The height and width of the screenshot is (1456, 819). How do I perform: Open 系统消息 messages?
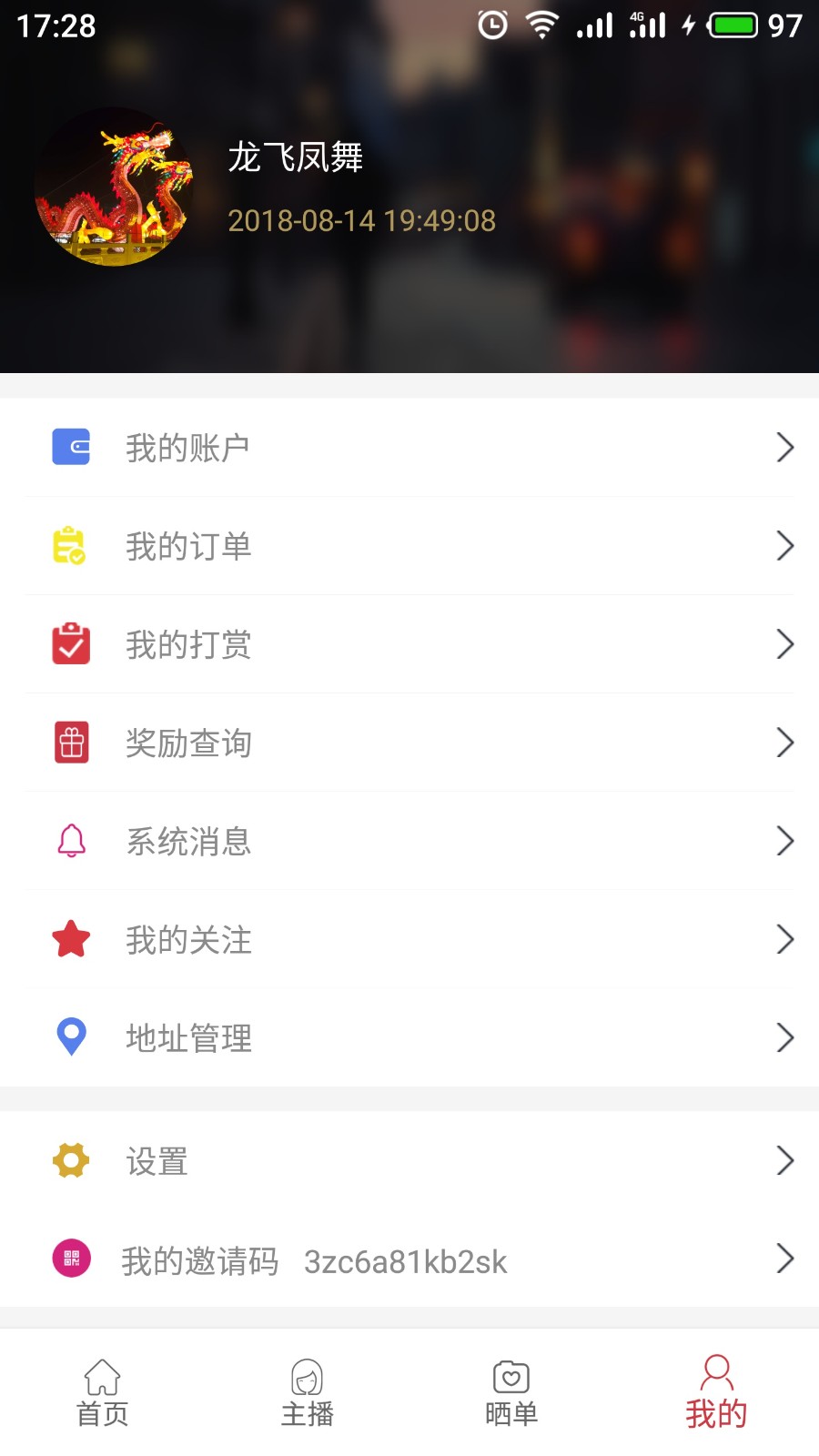point(189,841)
